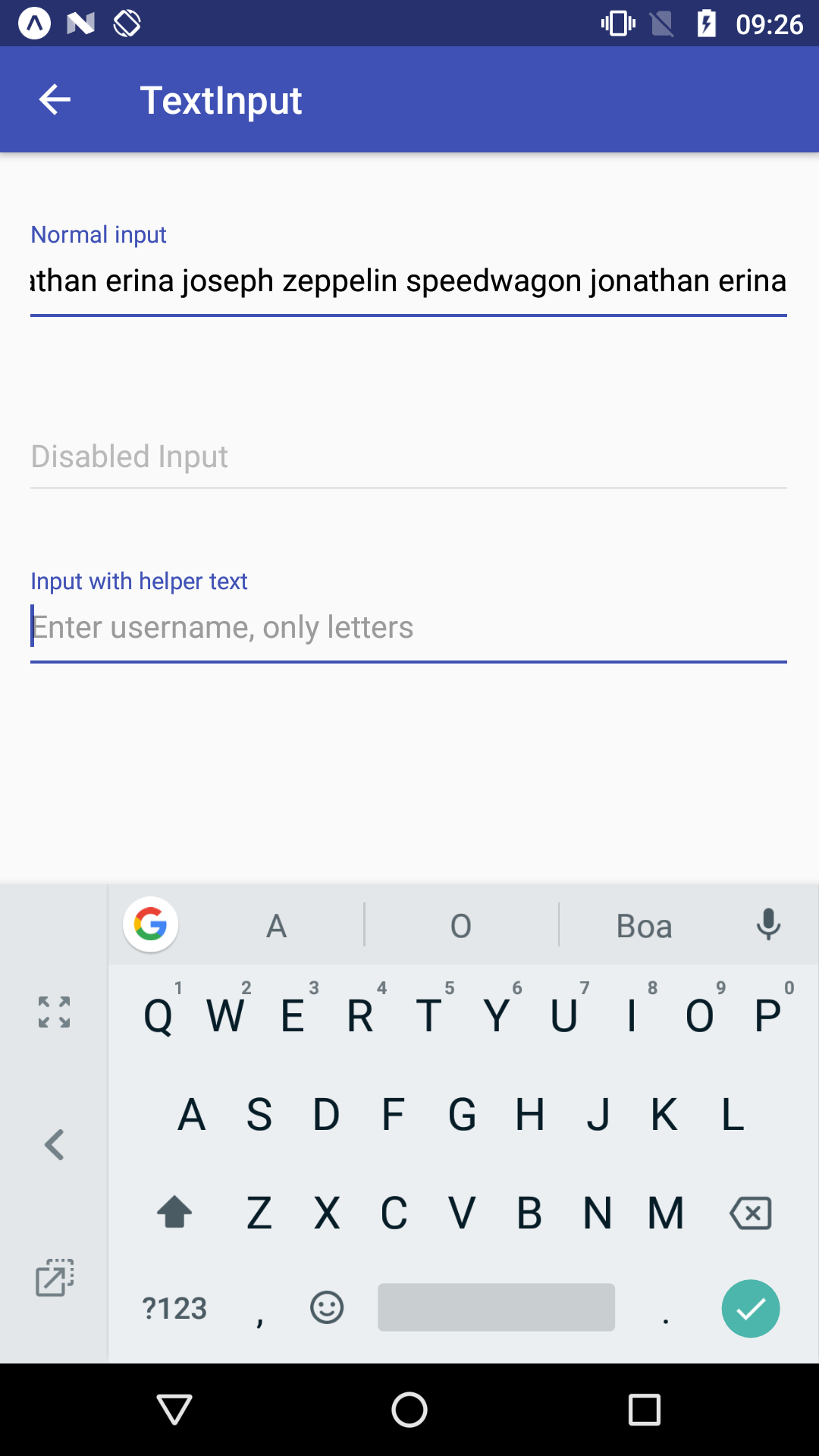This screenshot has height=1456, width=819.
Task: Tap the Google logo on the keyboard
Action: 151,924
